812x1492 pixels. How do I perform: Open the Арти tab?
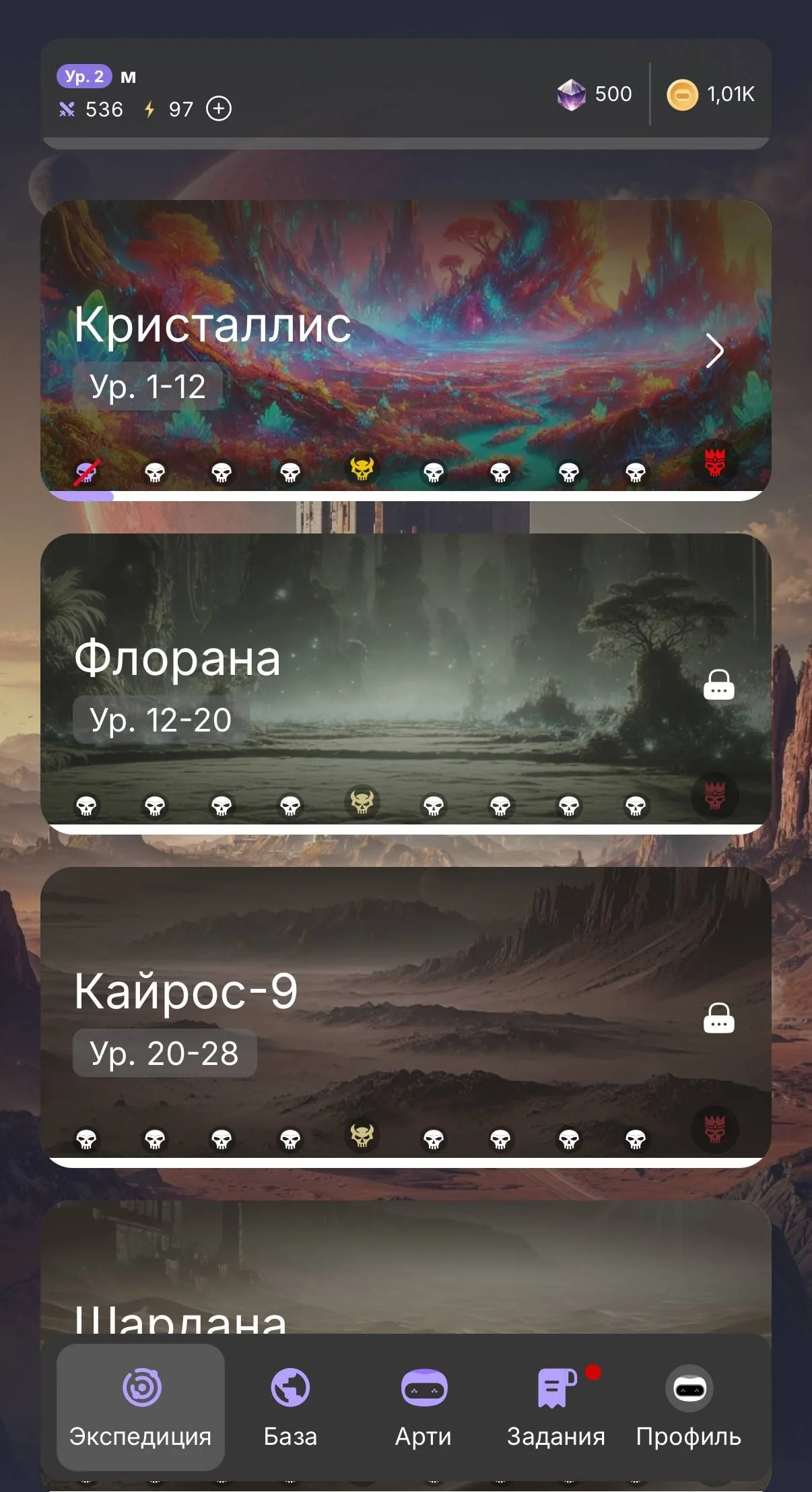tap(424, 1407)
